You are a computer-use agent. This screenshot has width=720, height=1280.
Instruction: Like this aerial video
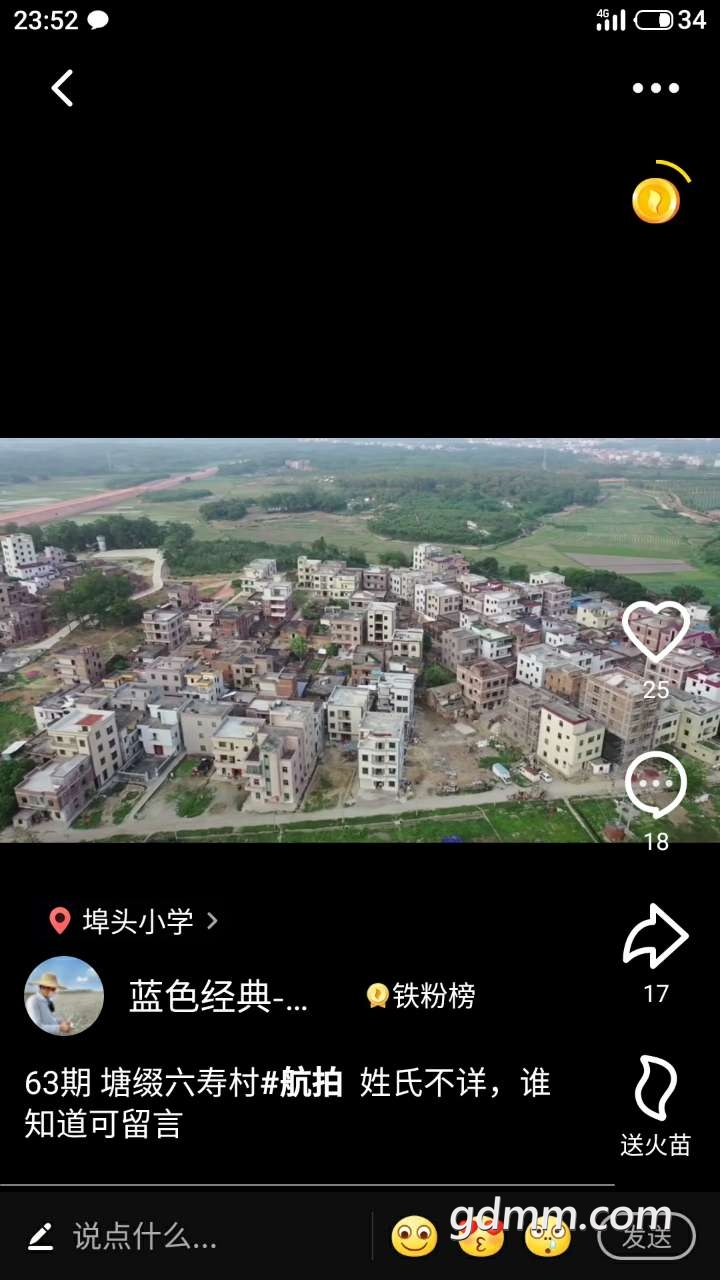click(x=656, y=632)
